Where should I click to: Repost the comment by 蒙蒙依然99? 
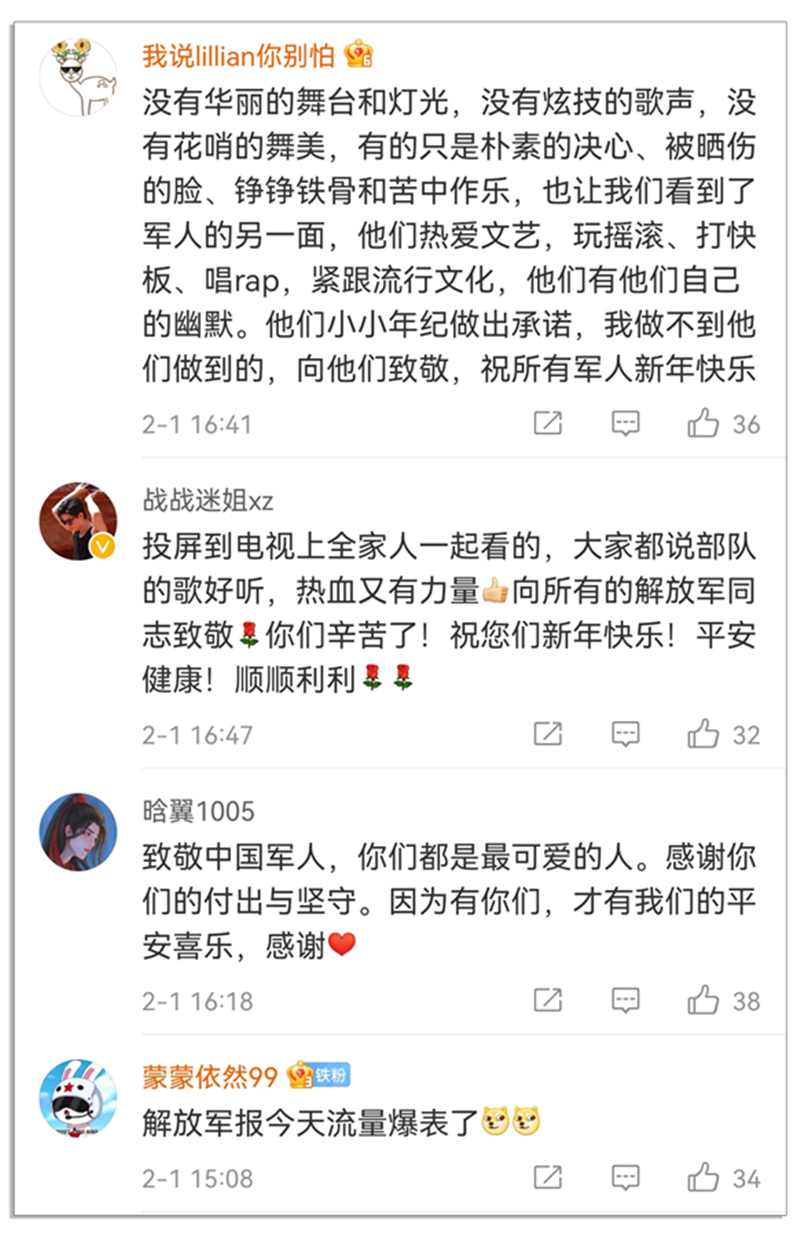pyautogui.click(x=548, y=1178)
